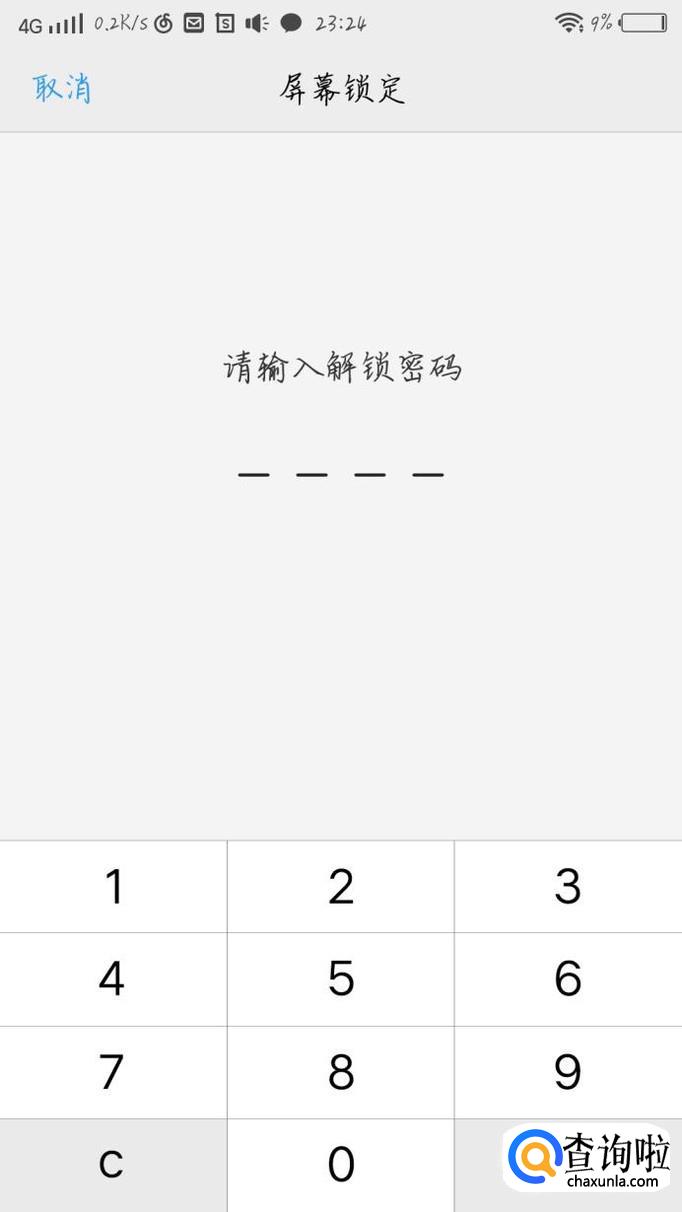Enter digit 3 on the keypad
This screenshot has width=682, height=1212.
pos(568,887)
